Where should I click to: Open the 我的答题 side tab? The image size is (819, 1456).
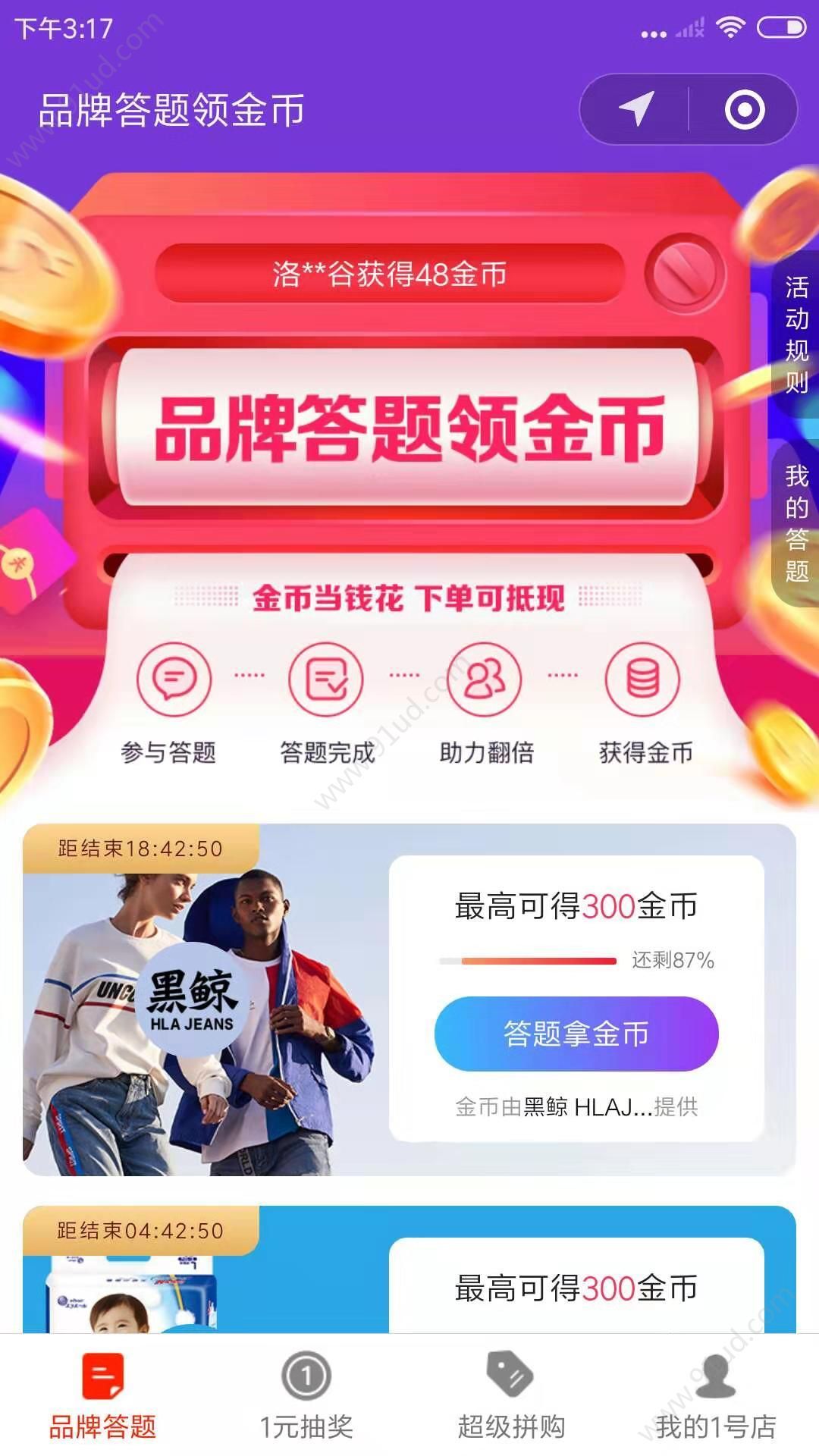[796, 523]
